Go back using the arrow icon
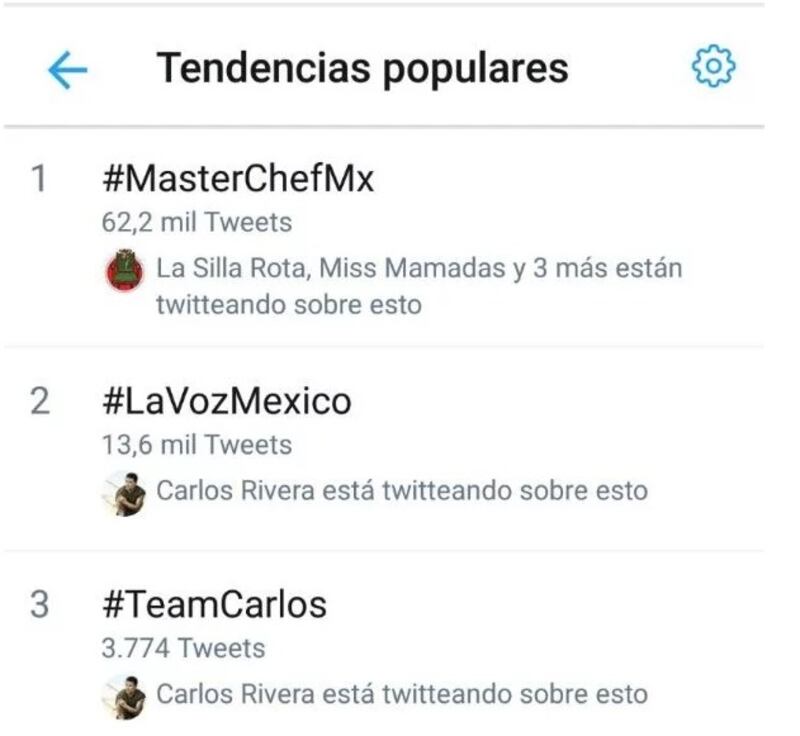 [67, 70]
